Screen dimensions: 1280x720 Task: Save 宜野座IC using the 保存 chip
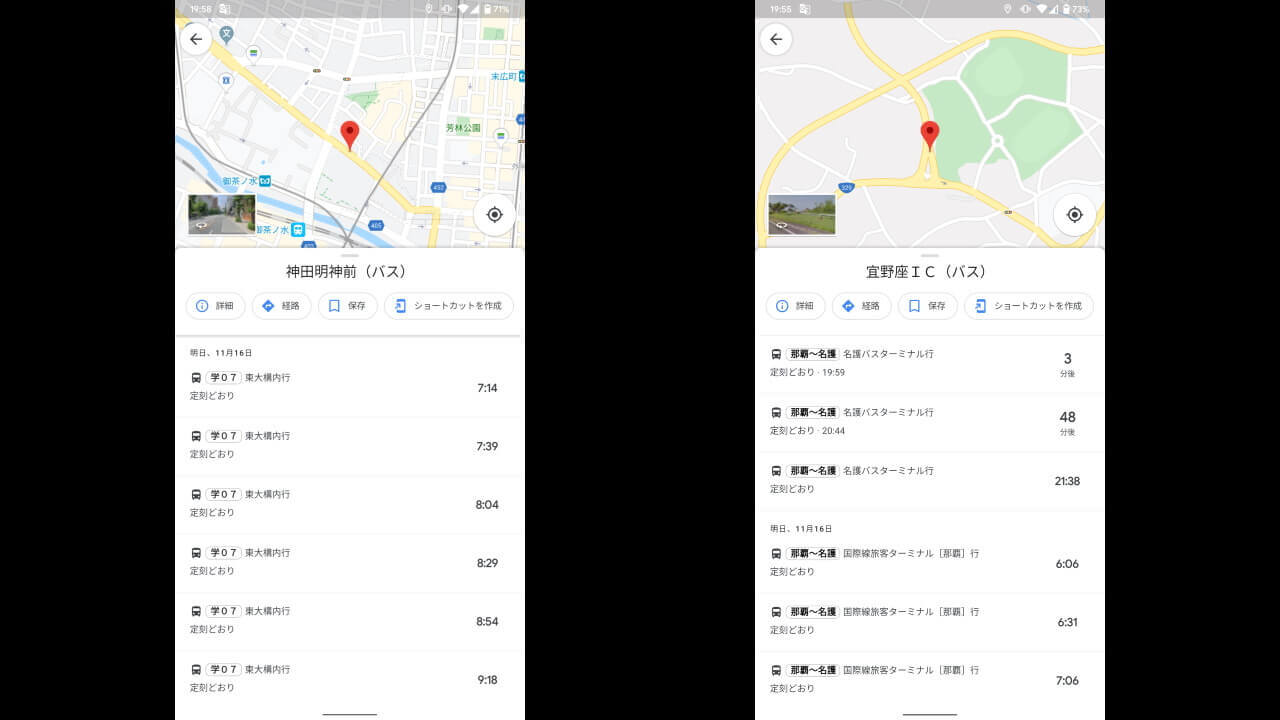tap(927, 306)
